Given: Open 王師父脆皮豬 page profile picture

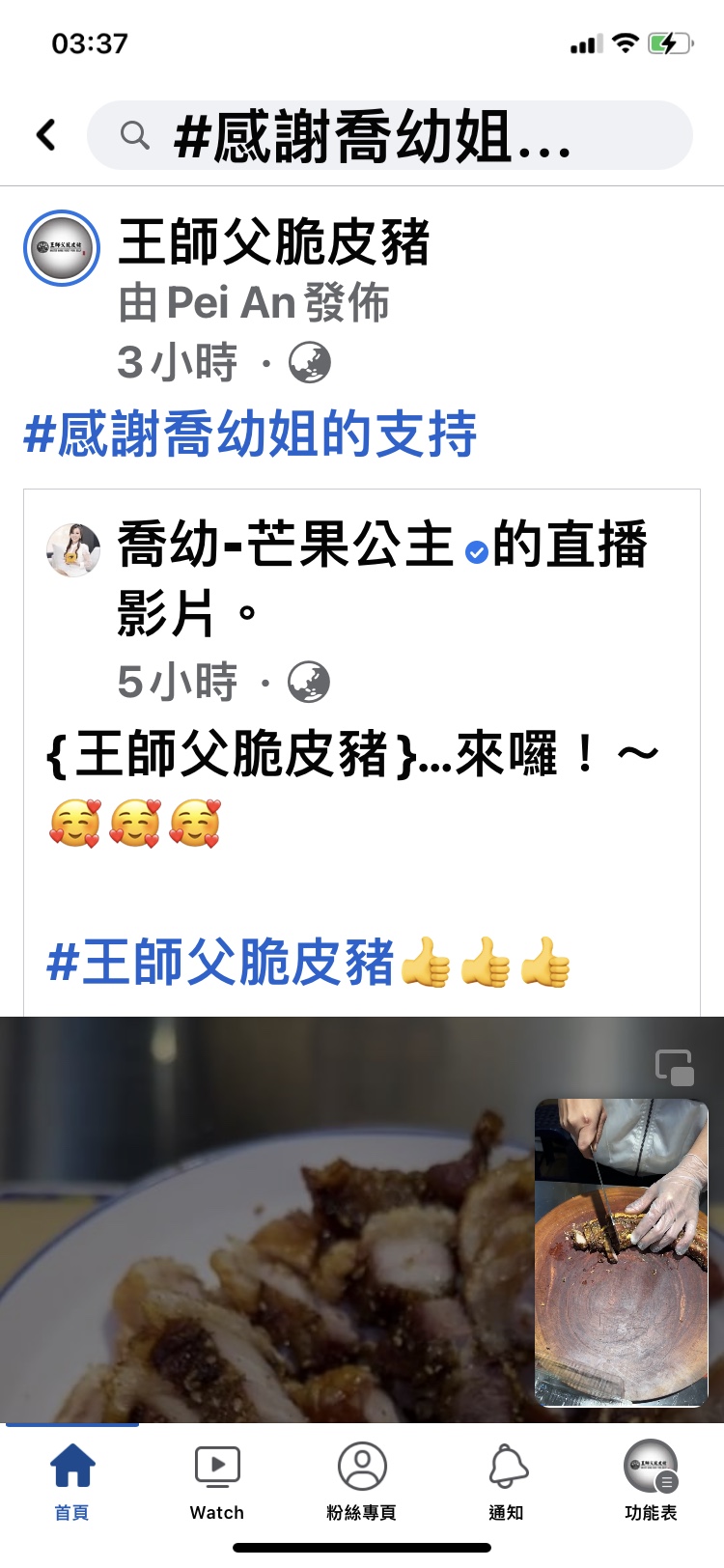Looking at the screenshot, I should tap(62, 248).
